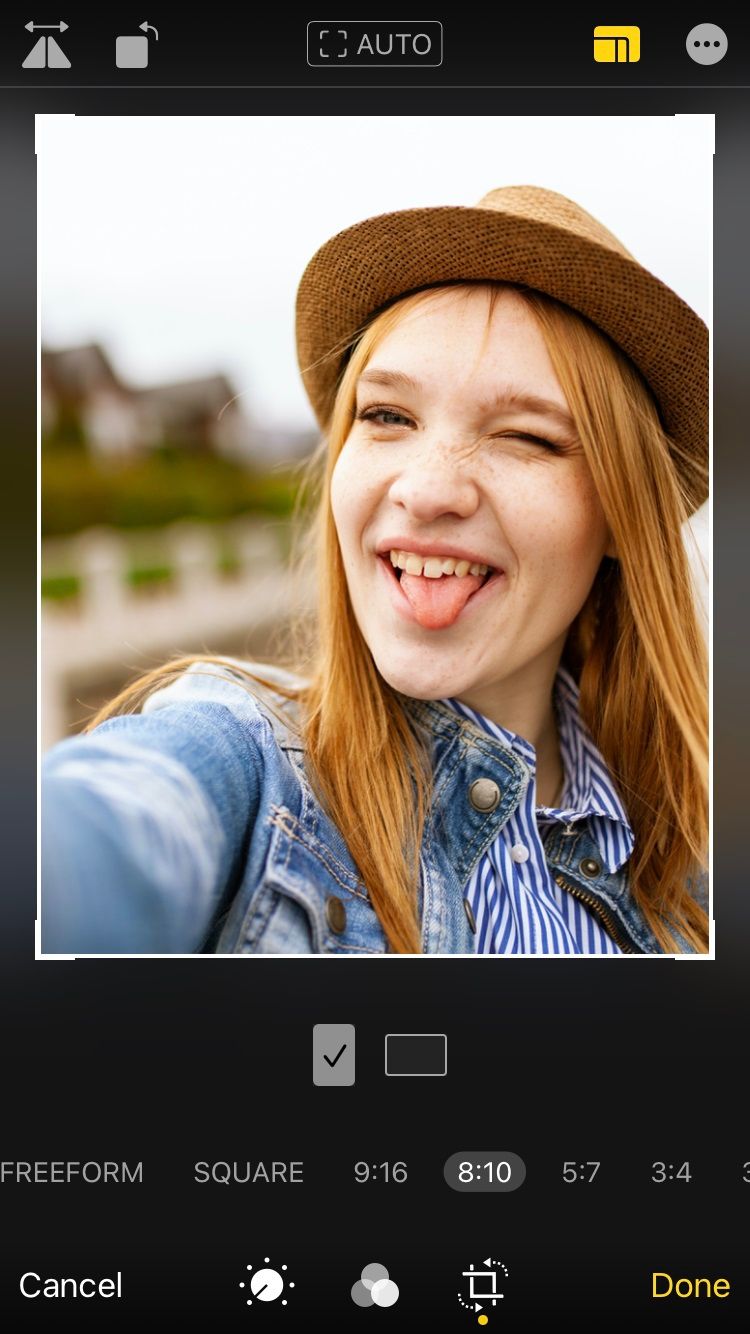This screenshot has height=1334, width=750.
Task: Select the vertical orientation option
Action: coord(334,1055)
